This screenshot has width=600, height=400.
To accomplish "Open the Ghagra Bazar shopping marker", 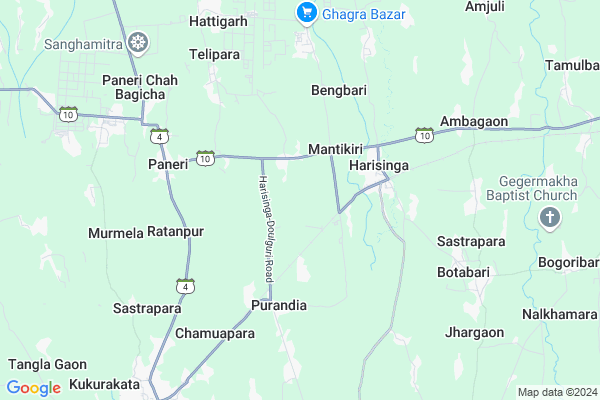I will coord(306,12).
